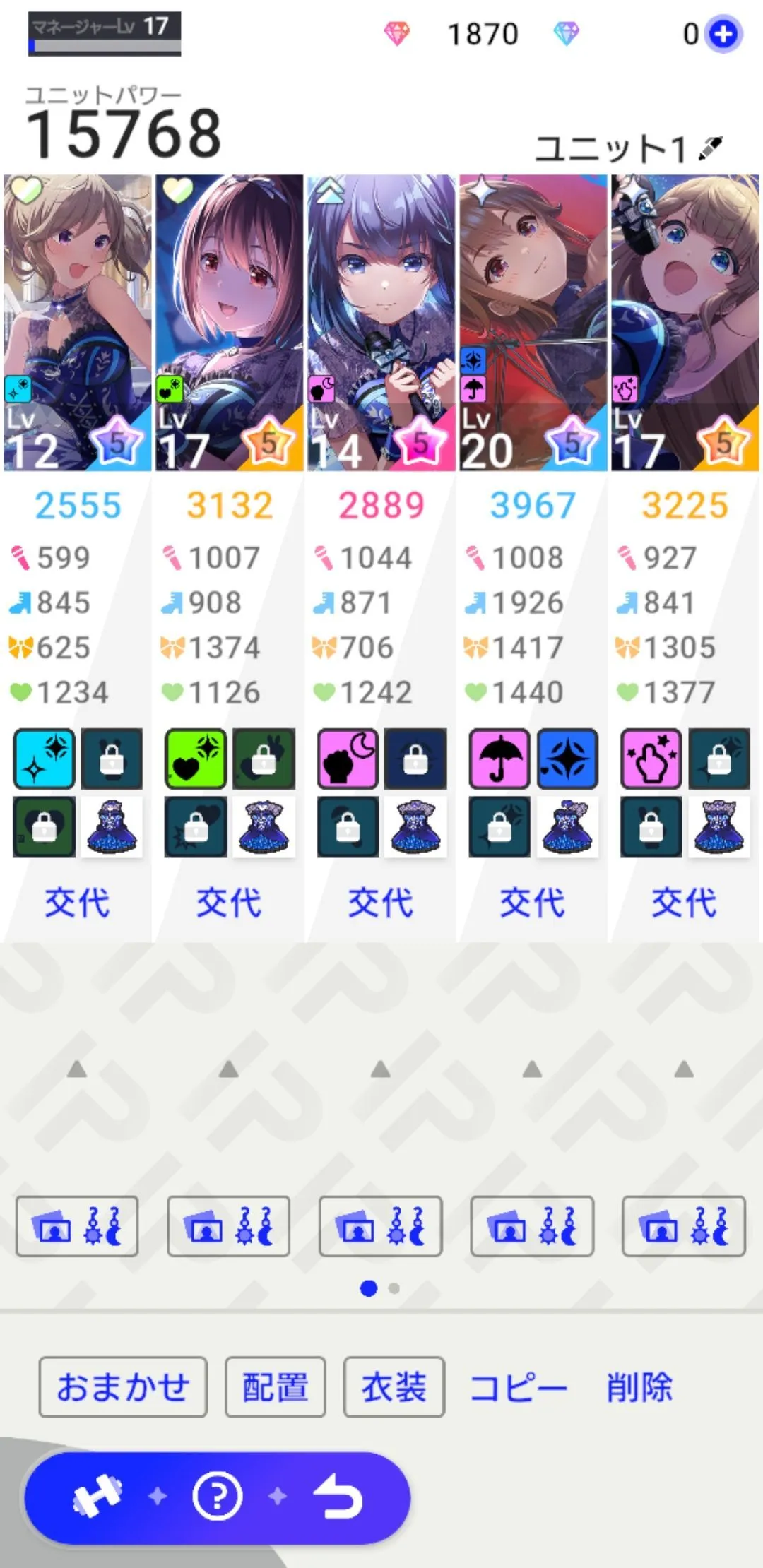The height and width of the screenshot is (1568, 763).
Task: Tap 交代 under the 3132 power idol
Action: click(229, 902)
